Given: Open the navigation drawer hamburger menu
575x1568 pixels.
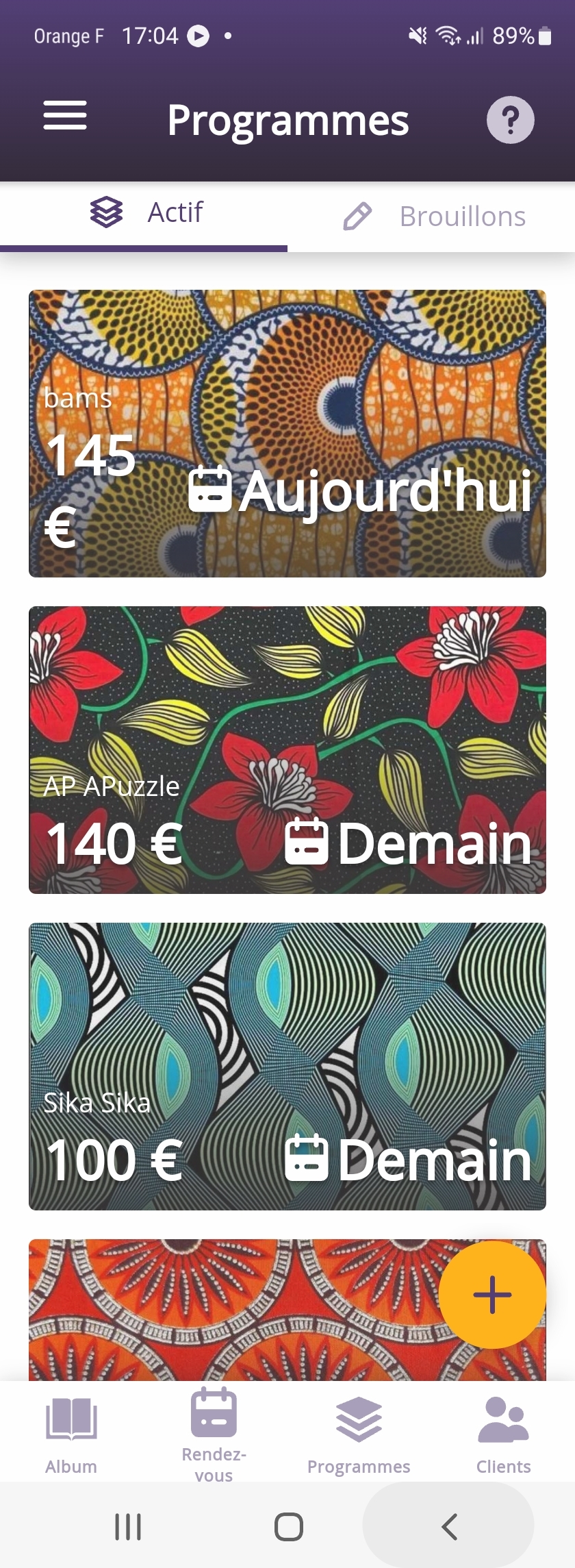Looking at the screenshot, I should point(65,116).
